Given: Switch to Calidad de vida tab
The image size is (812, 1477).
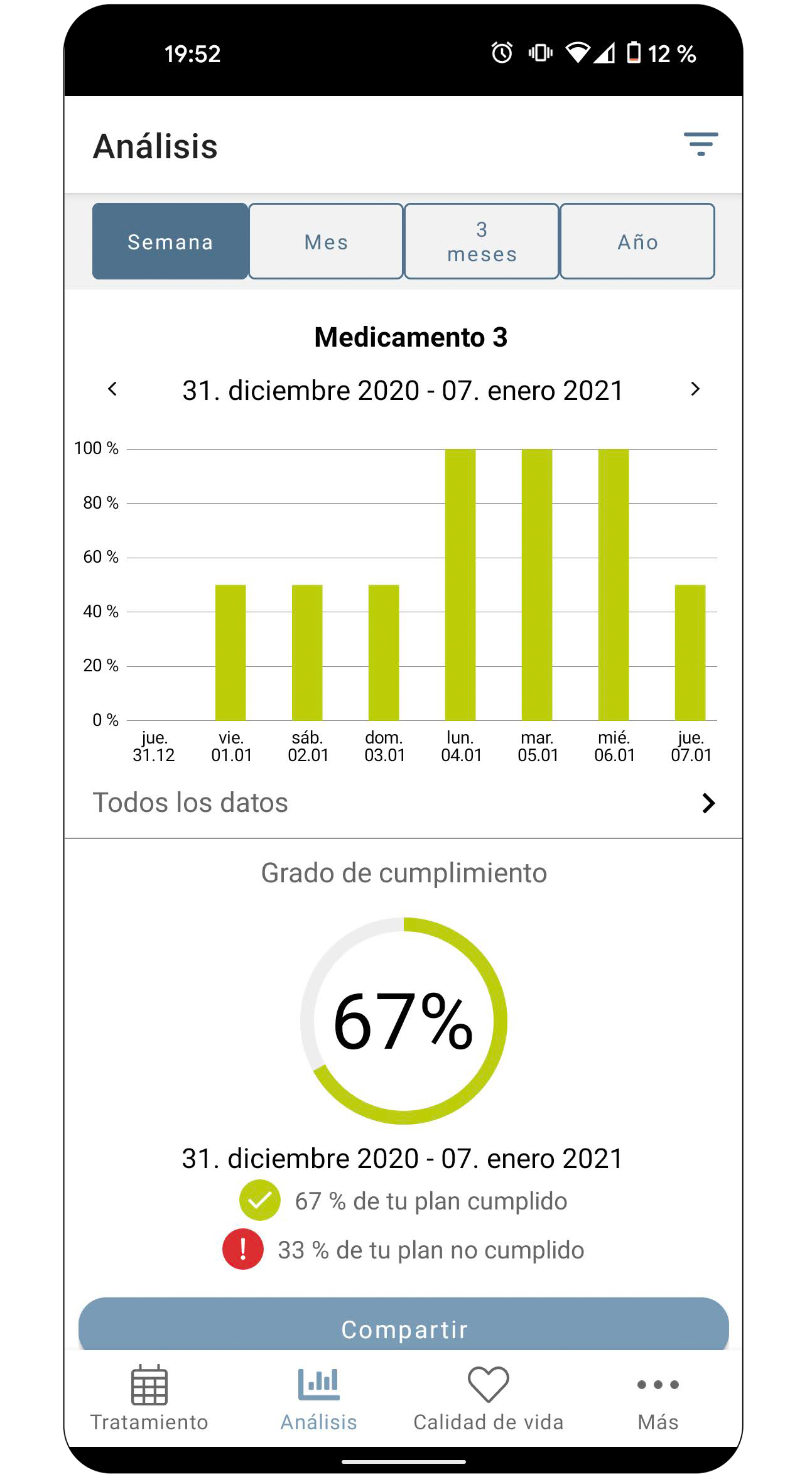Looking at the screenshot, I should click(x=489, y=1399).
